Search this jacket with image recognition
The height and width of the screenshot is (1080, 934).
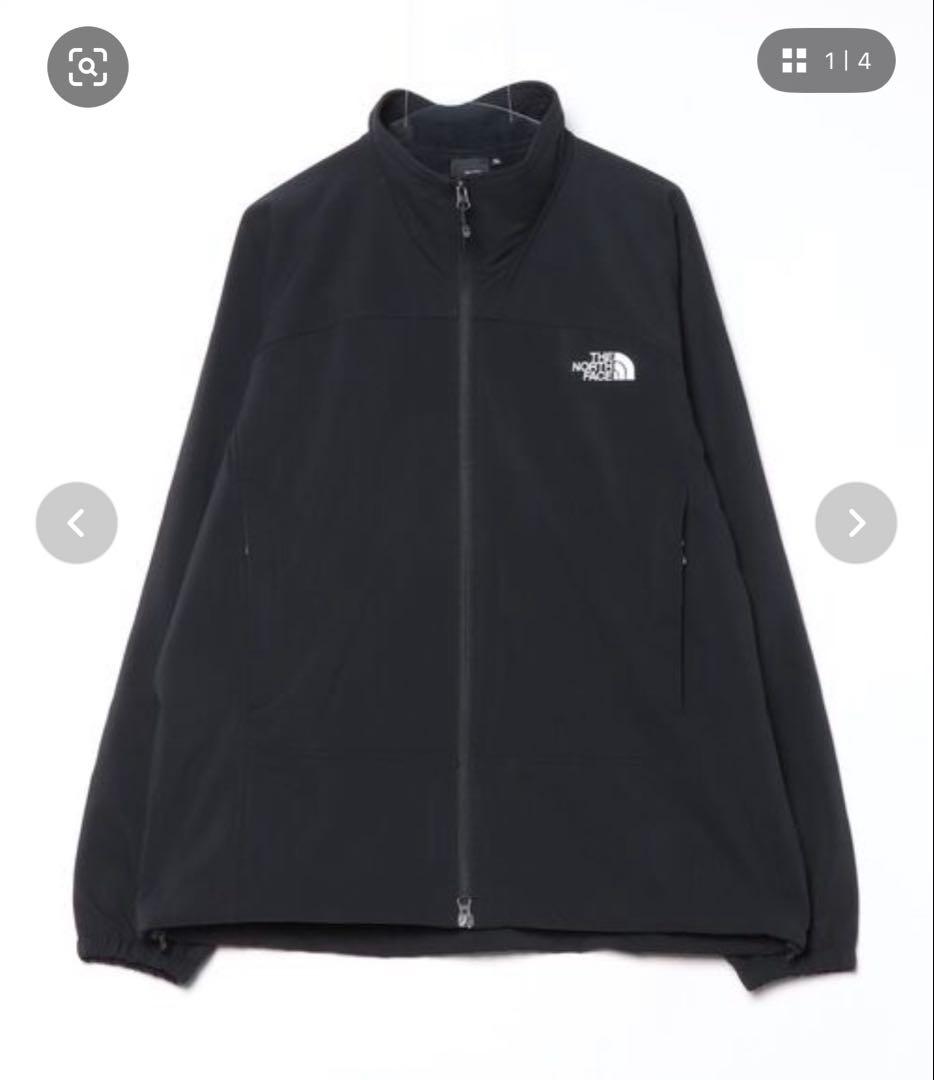point(88,66)
